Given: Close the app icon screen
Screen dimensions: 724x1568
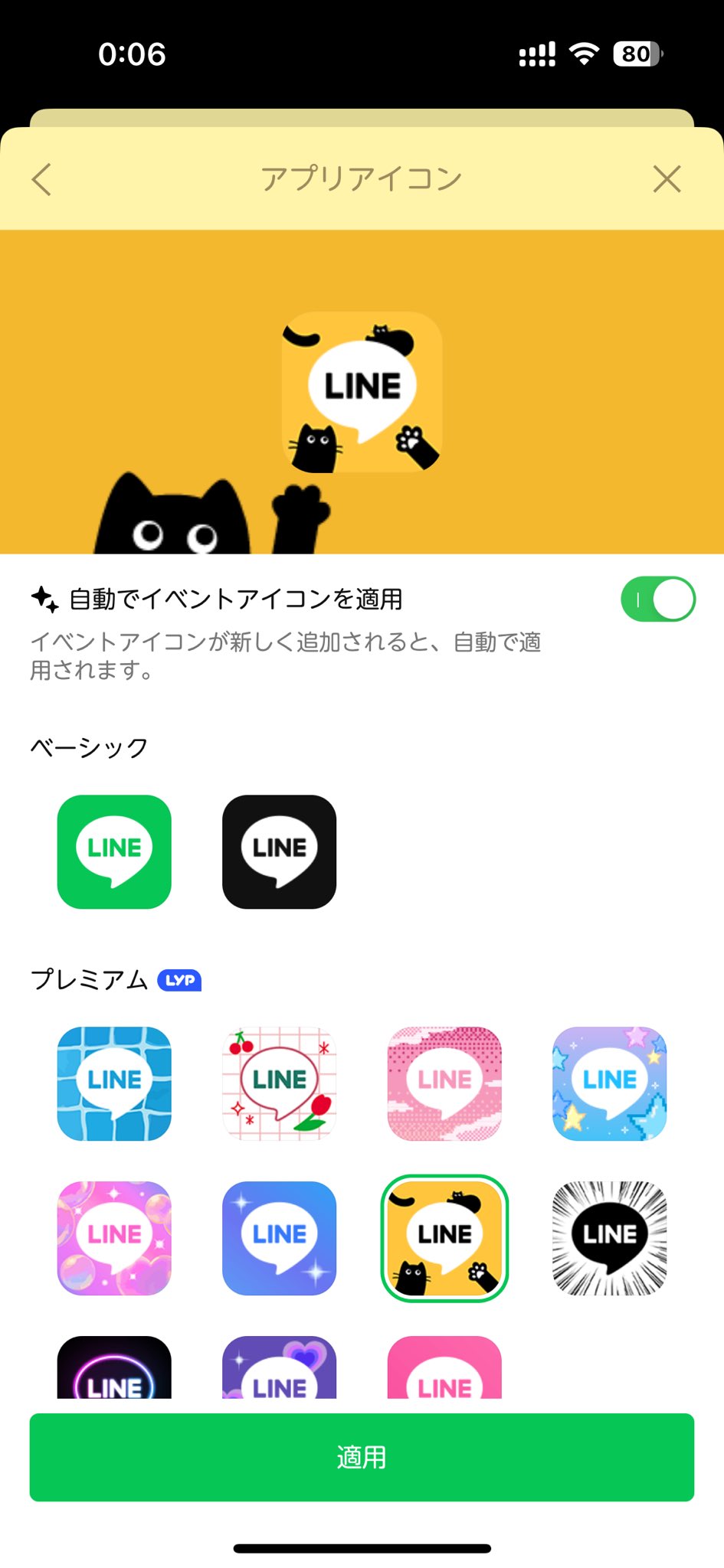Looking at the screenshot, I should click(x=667, y=178).
